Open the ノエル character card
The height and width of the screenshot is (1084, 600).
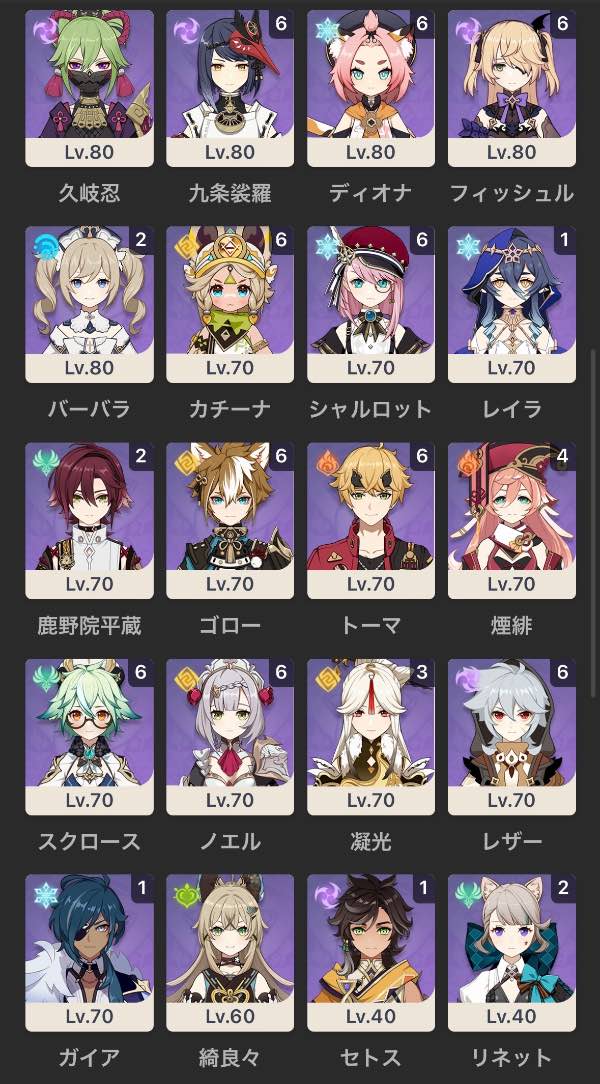[x=230, y=736]
